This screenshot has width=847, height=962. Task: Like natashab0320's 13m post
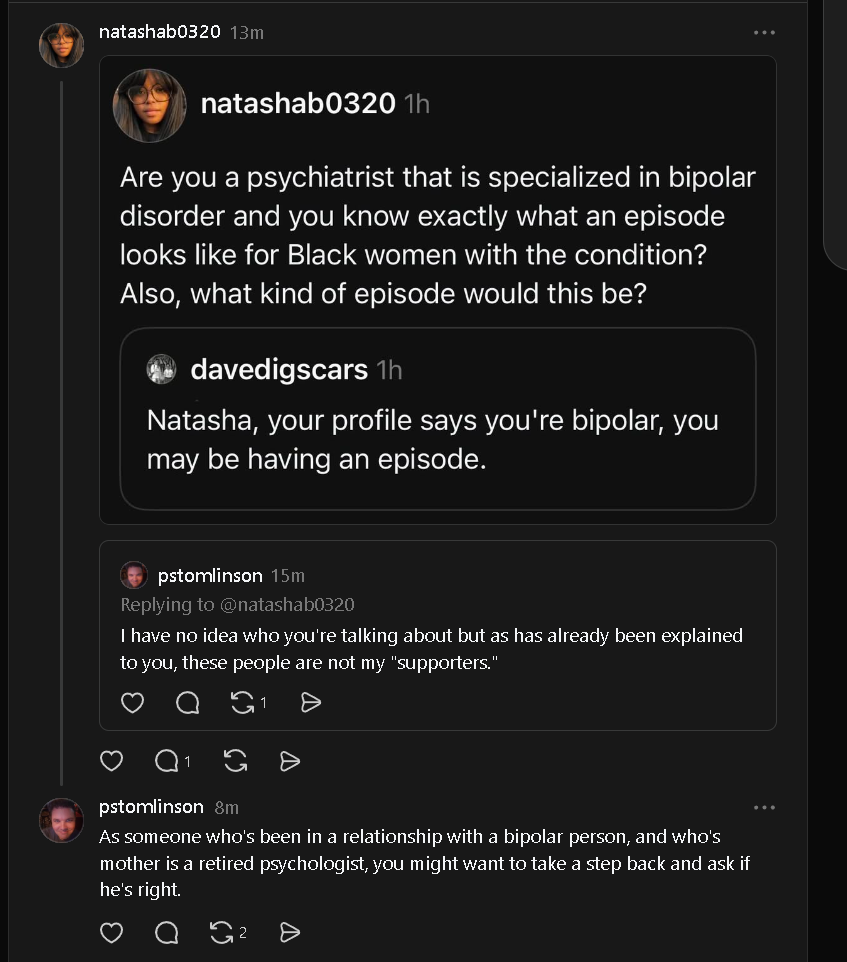(x=112, y=761)
